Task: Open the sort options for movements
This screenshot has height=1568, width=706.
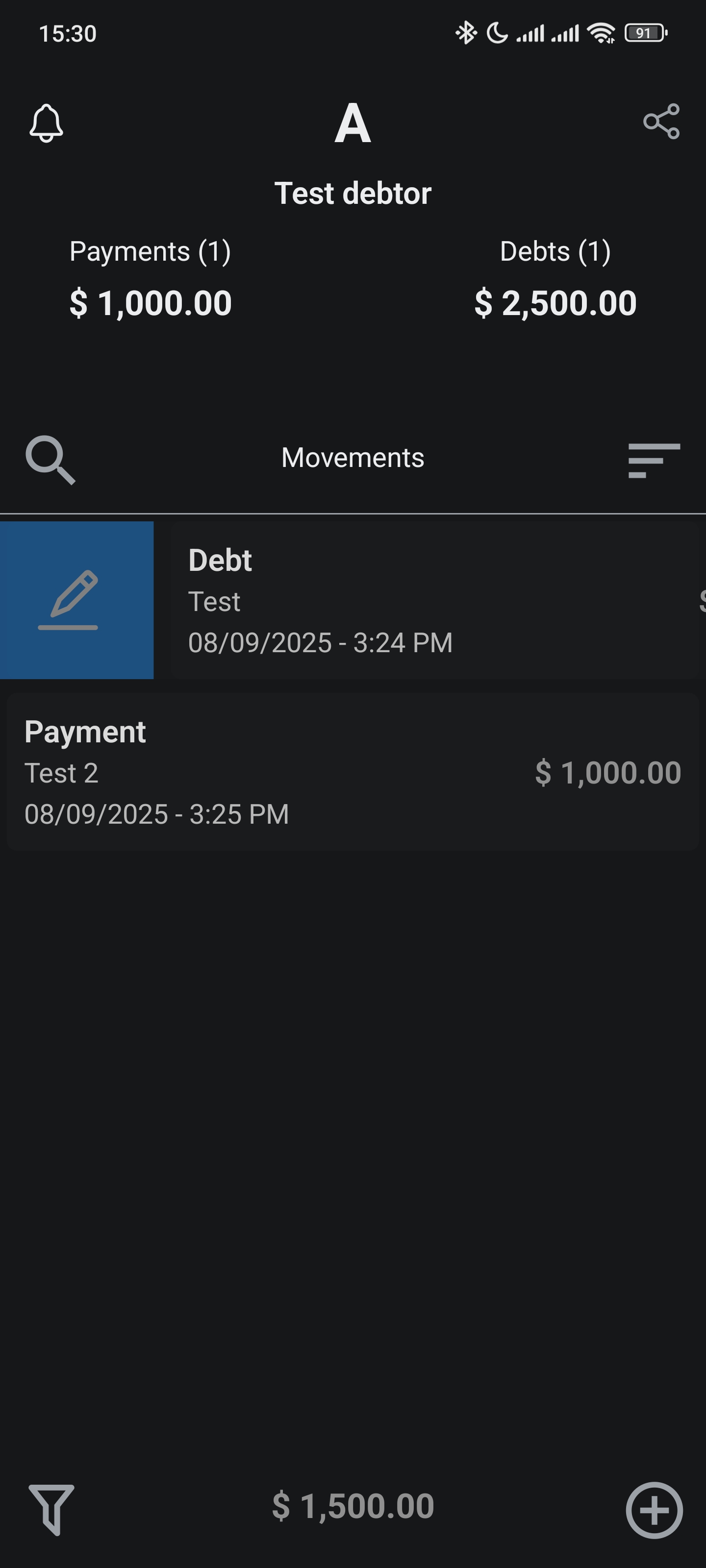Action: click(x=654, y=460)
